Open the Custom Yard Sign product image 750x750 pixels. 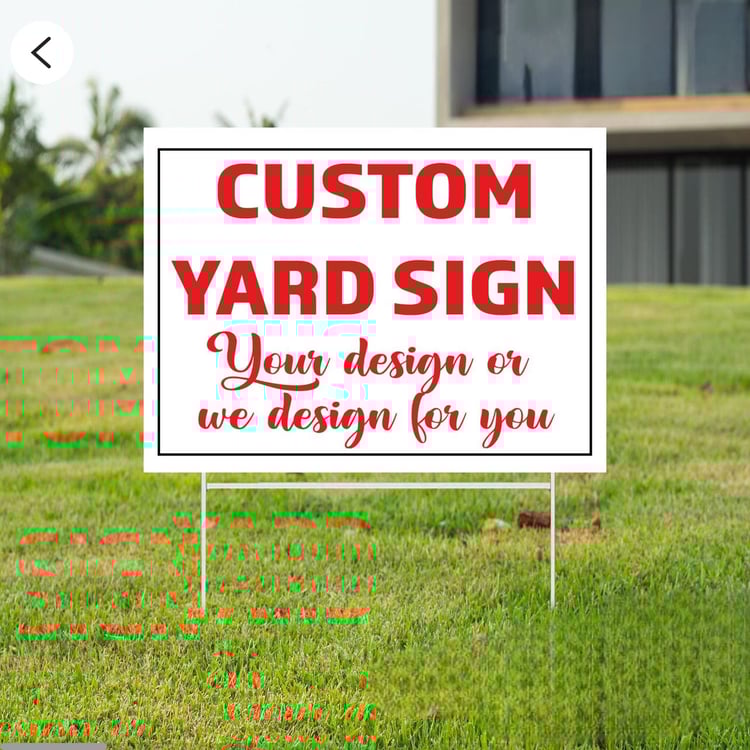click(374, 300)
